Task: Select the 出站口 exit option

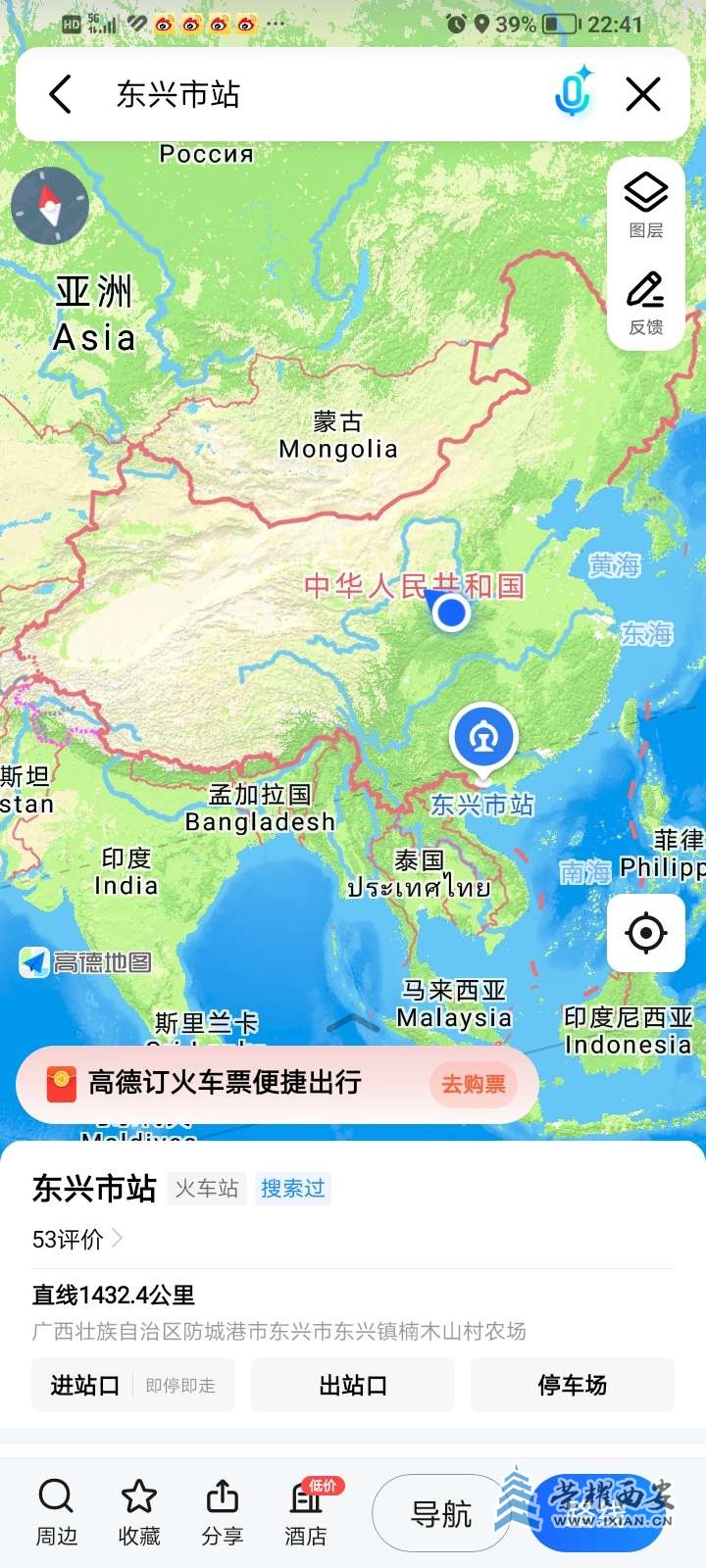Action: [353, 1385]
